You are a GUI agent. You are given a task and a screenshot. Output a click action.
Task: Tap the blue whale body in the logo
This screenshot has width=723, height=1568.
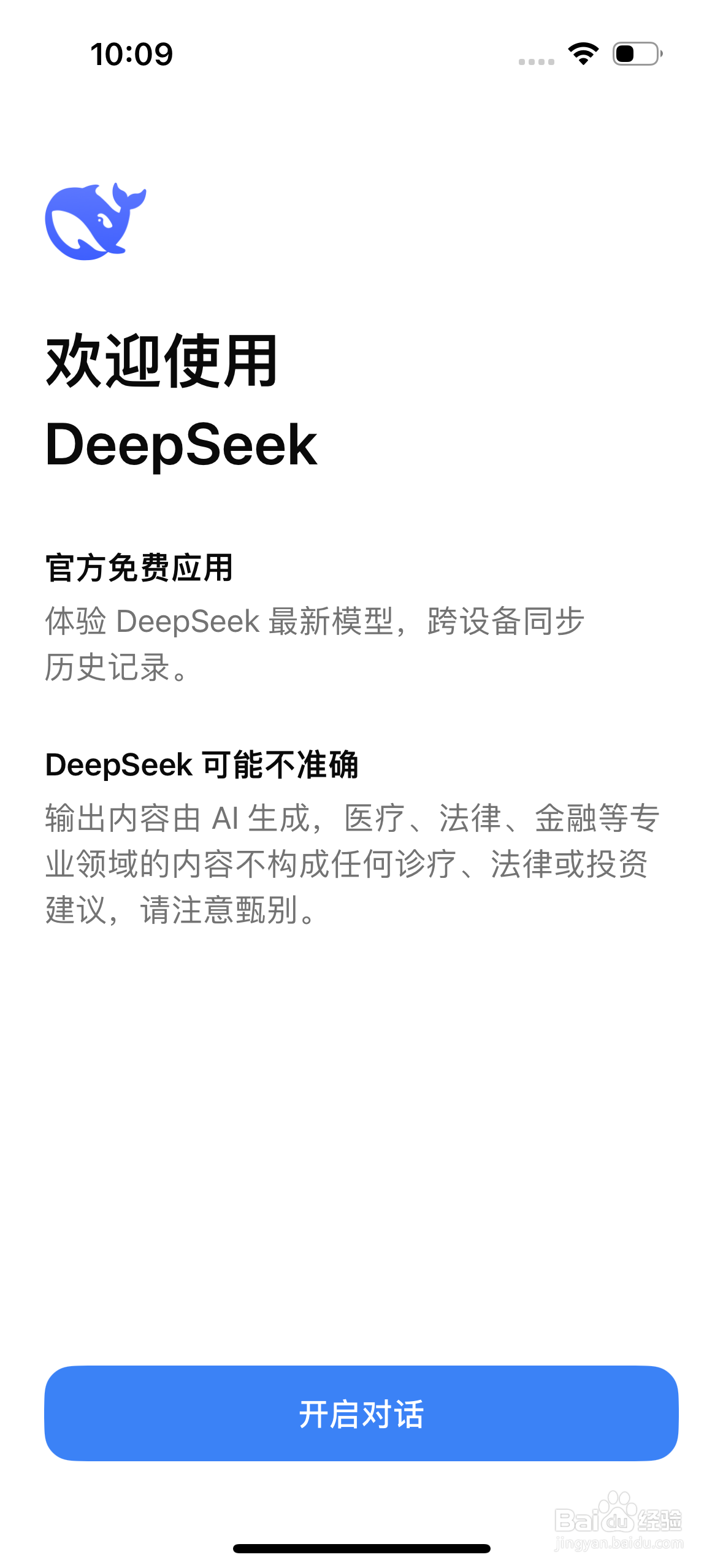[83, 227]
